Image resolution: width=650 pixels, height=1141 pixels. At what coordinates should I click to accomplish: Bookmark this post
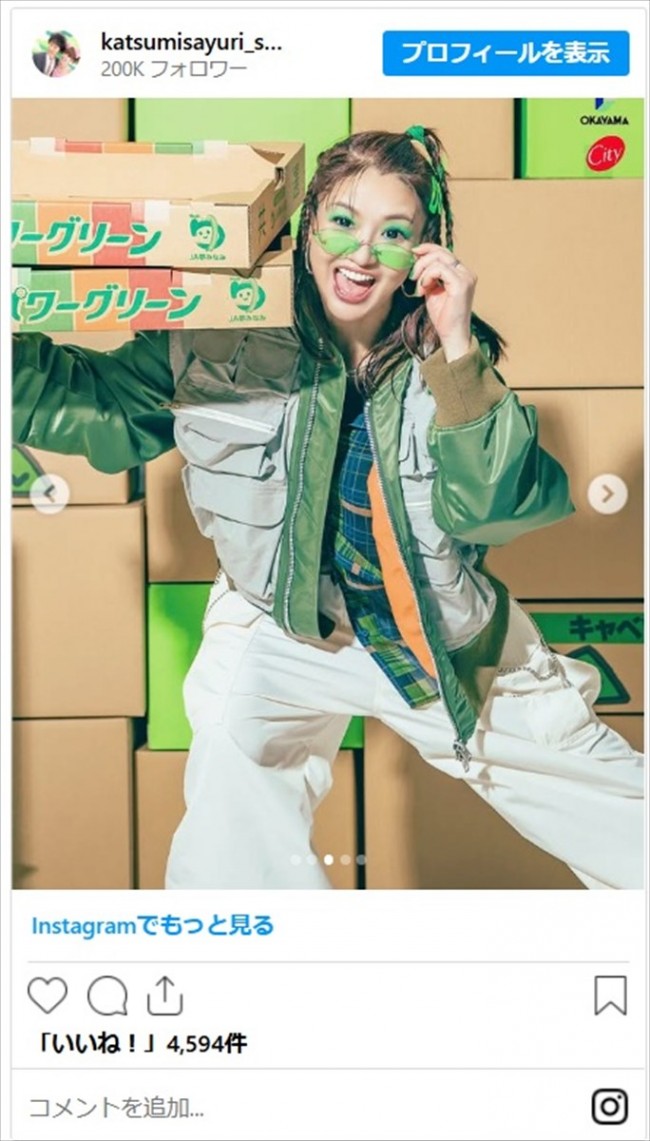point(610,996)
